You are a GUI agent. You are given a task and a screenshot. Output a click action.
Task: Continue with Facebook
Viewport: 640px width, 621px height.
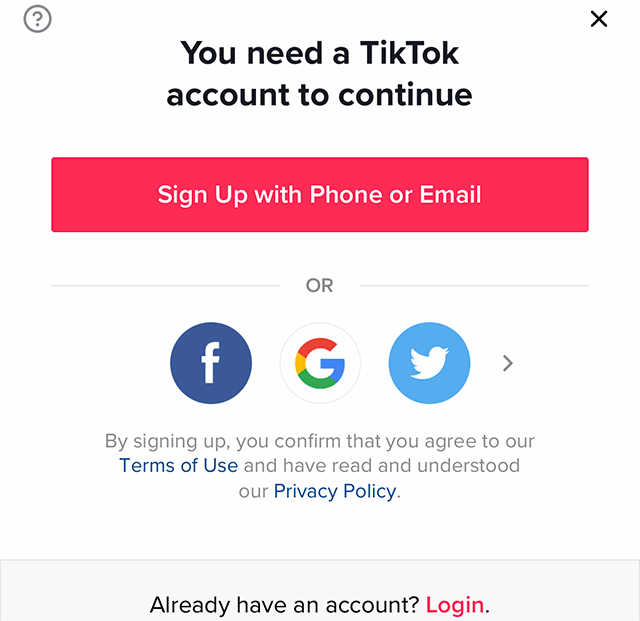[211, 363]
